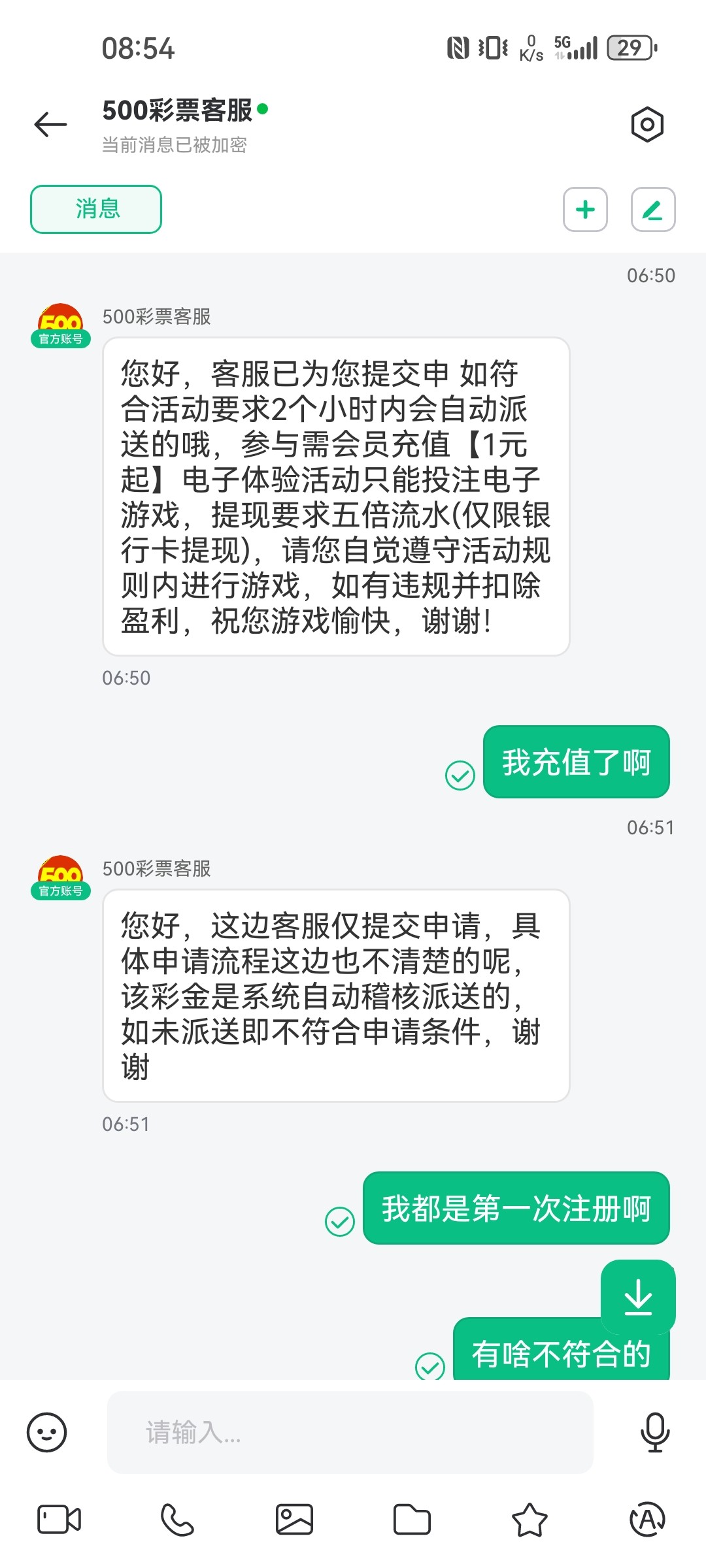
Task: Go back using the back arrow
Action: coord(50,124)
